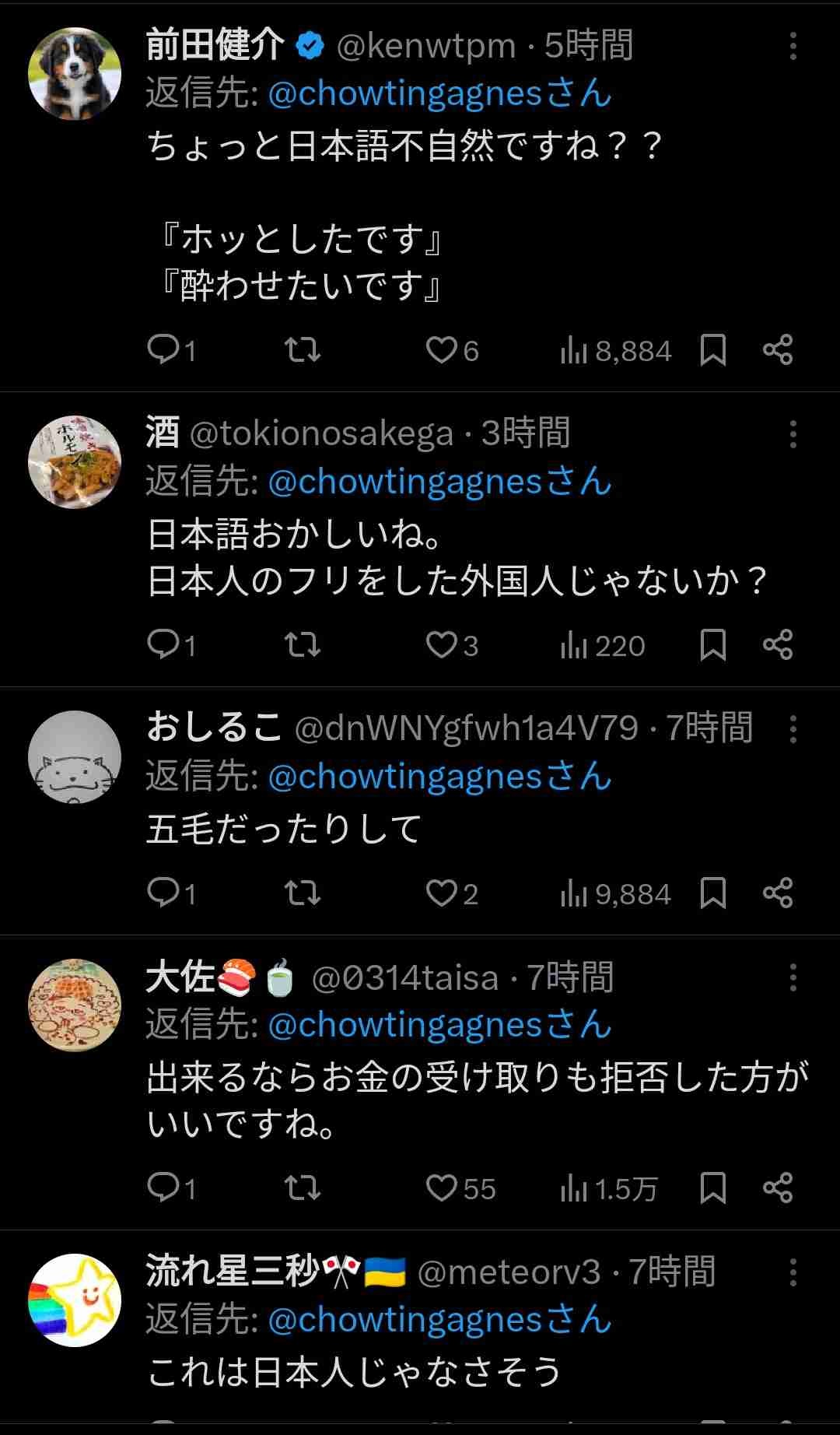Like 大佐's reply with 55 likes

point(441,1188)
